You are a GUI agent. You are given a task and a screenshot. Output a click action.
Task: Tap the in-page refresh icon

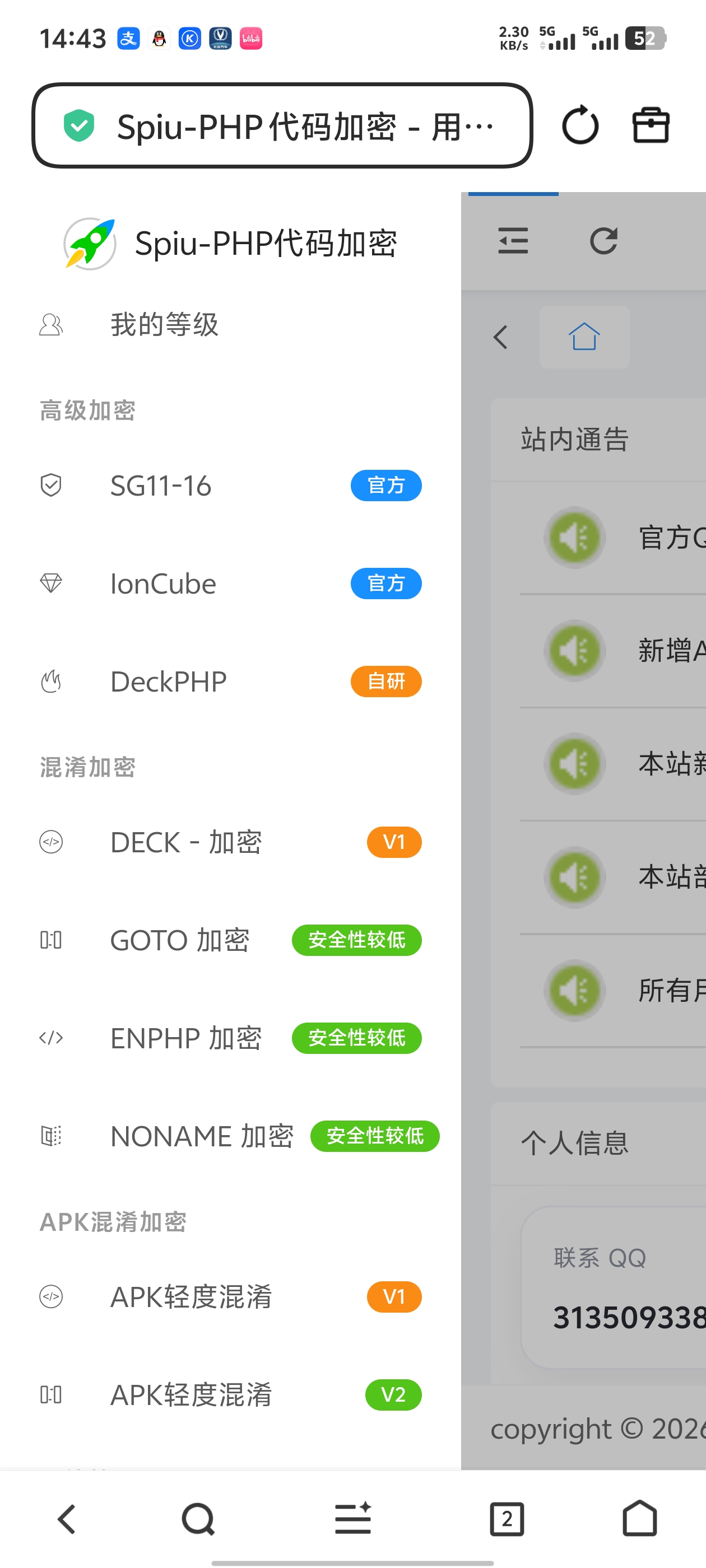[x=603, y=240]
